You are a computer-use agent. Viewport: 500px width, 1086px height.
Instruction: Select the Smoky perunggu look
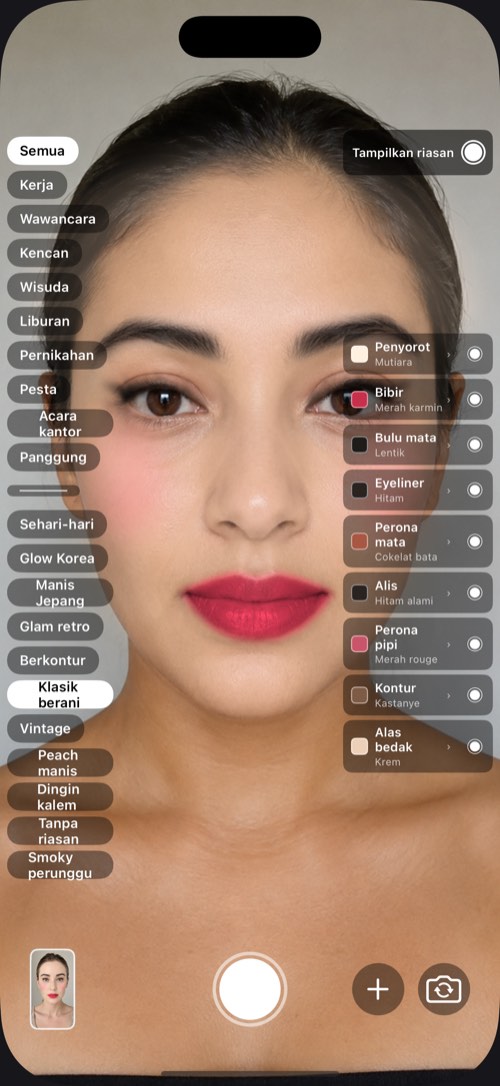pos(60,865)
